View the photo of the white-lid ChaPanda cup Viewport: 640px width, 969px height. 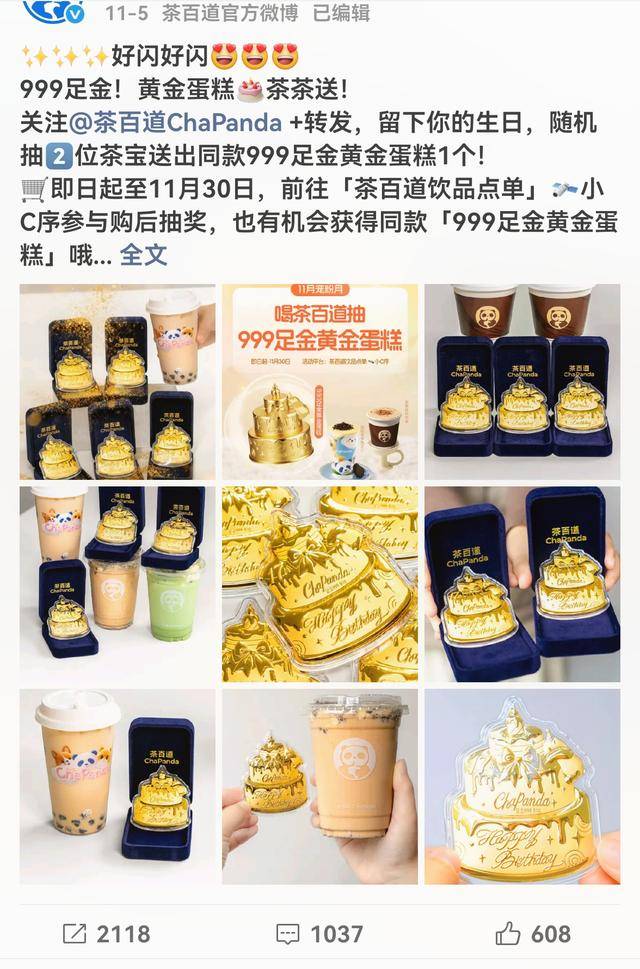118,785
